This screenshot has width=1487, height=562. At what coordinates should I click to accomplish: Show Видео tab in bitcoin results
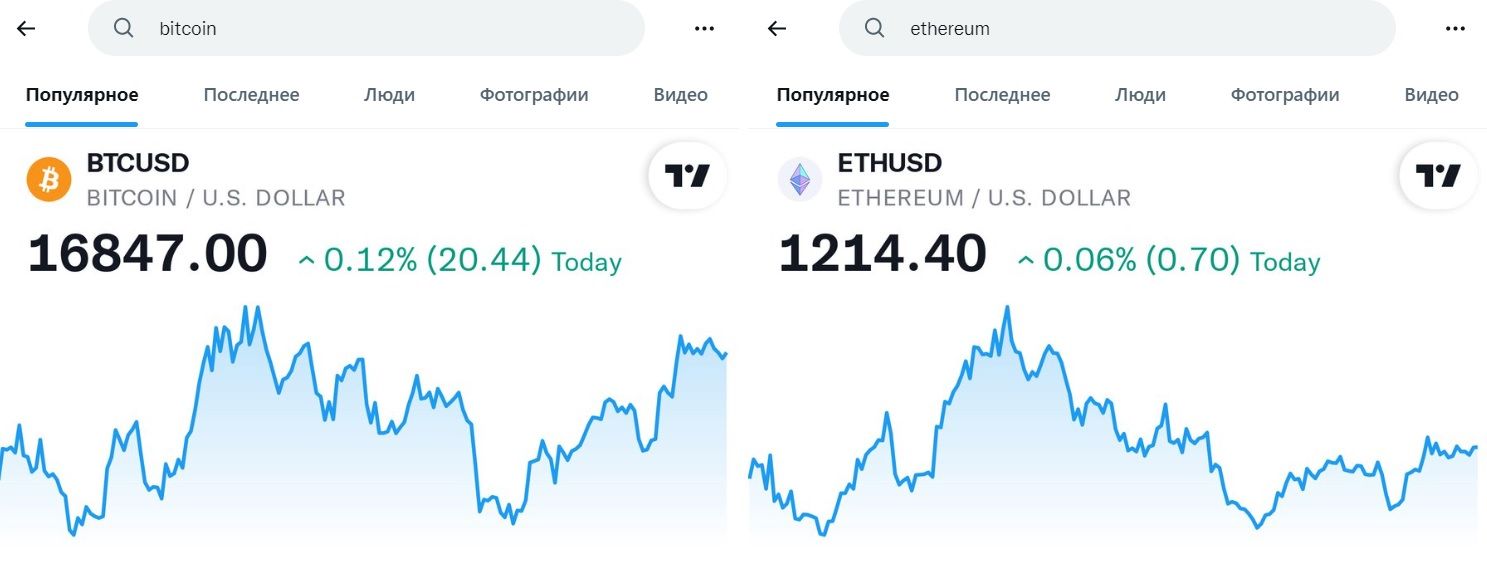(x=680, y=95)
